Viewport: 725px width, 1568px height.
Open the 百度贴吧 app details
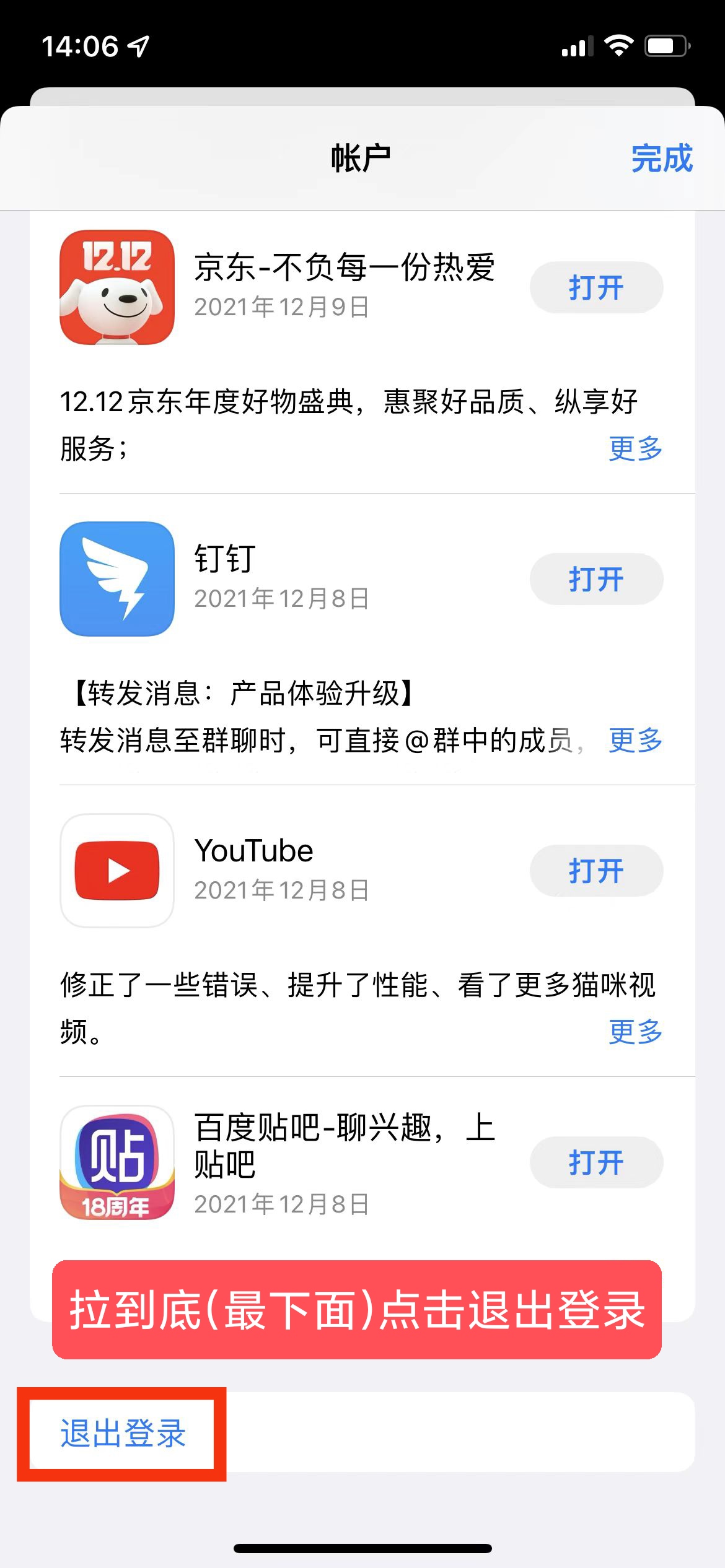[117, 1162]
